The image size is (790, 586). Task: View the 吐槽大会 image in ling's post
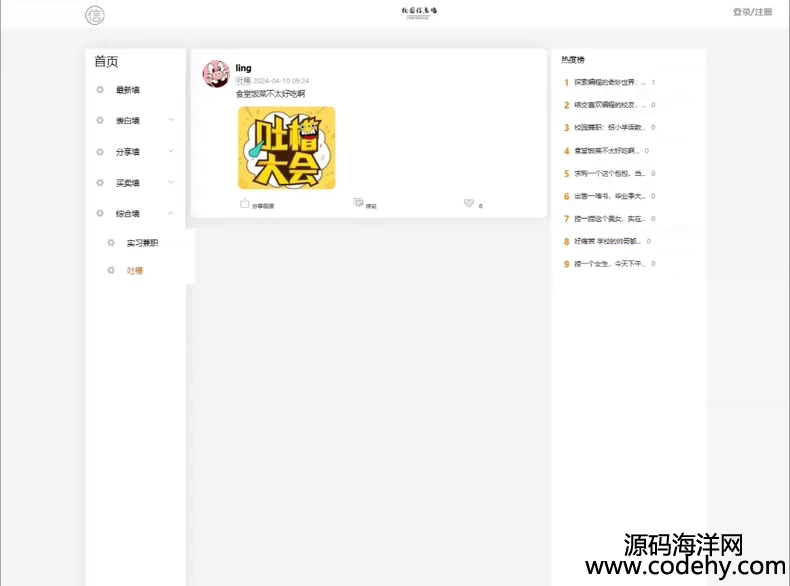point(286,148)
